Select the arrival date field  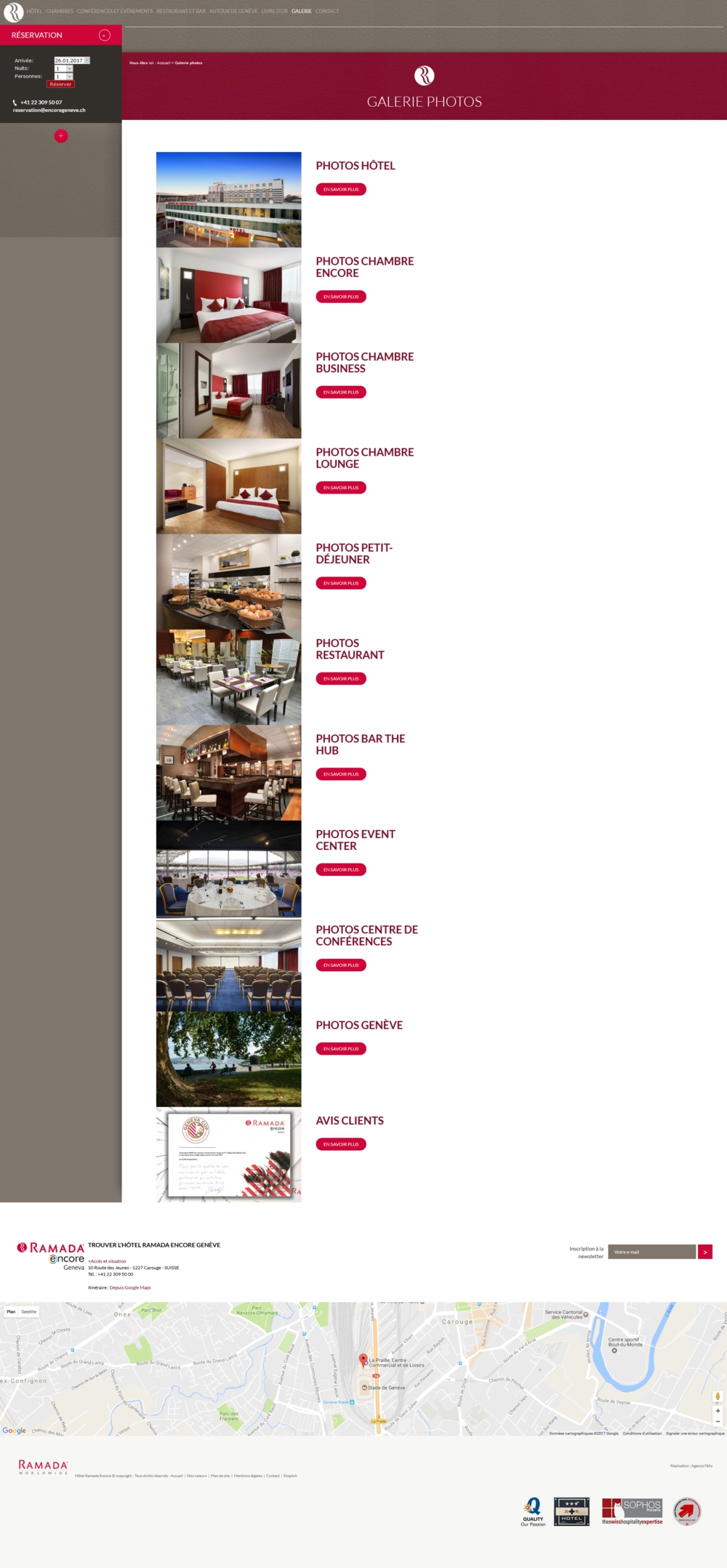pos(69,60)
